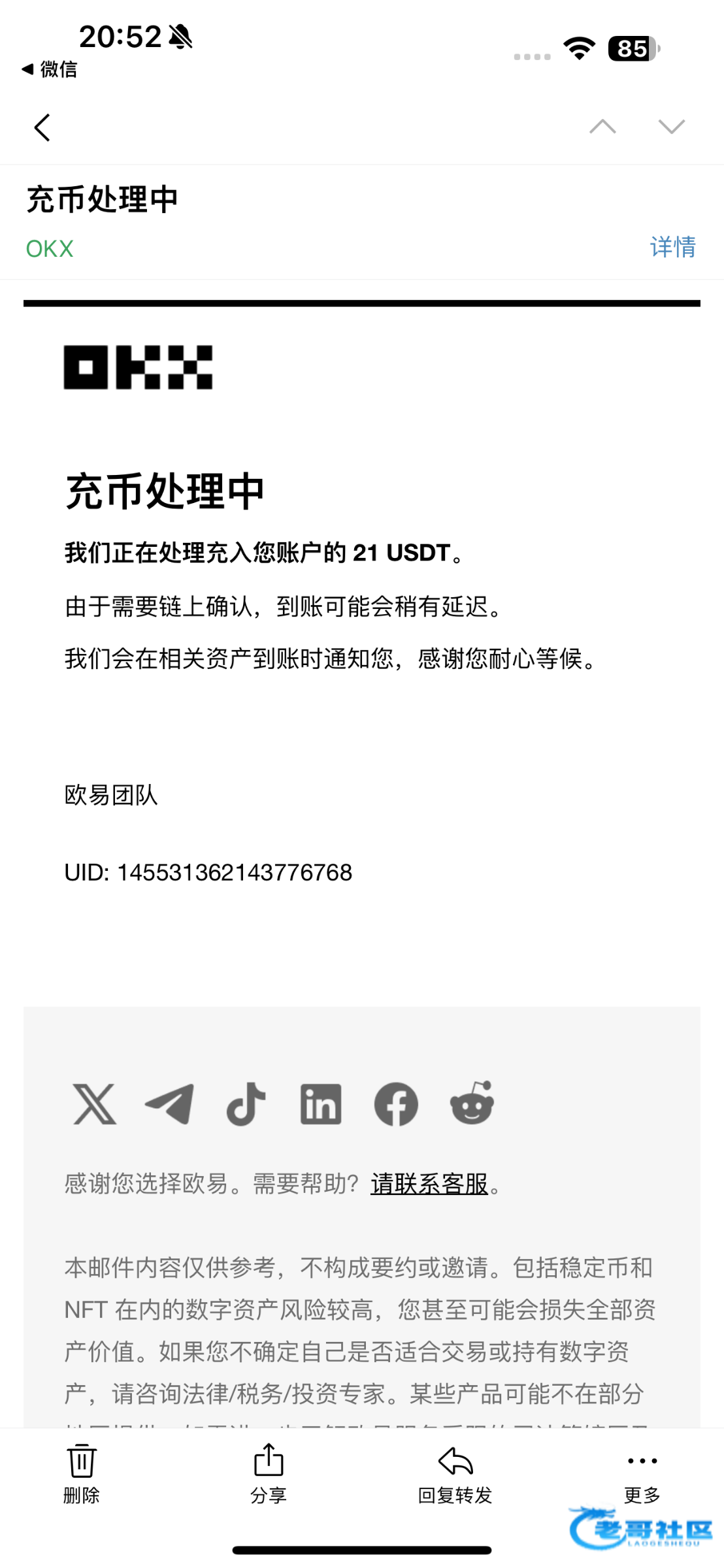Viewport: 724px width, 1568px height.
Task: Delete this email with 删除
Action: pos(82,1473)
